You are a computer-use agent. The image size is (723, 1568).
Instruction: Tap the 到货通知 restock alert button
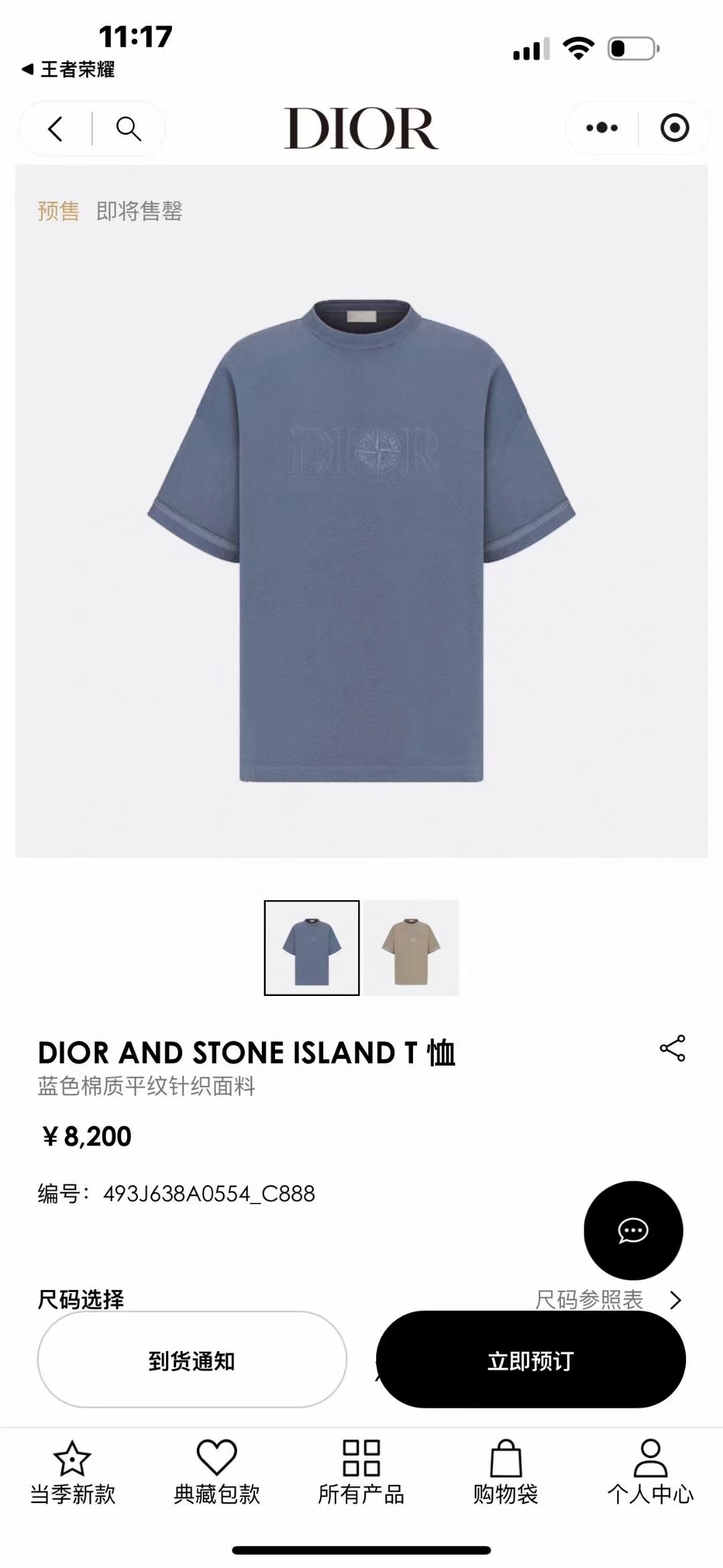point(192,1360)
